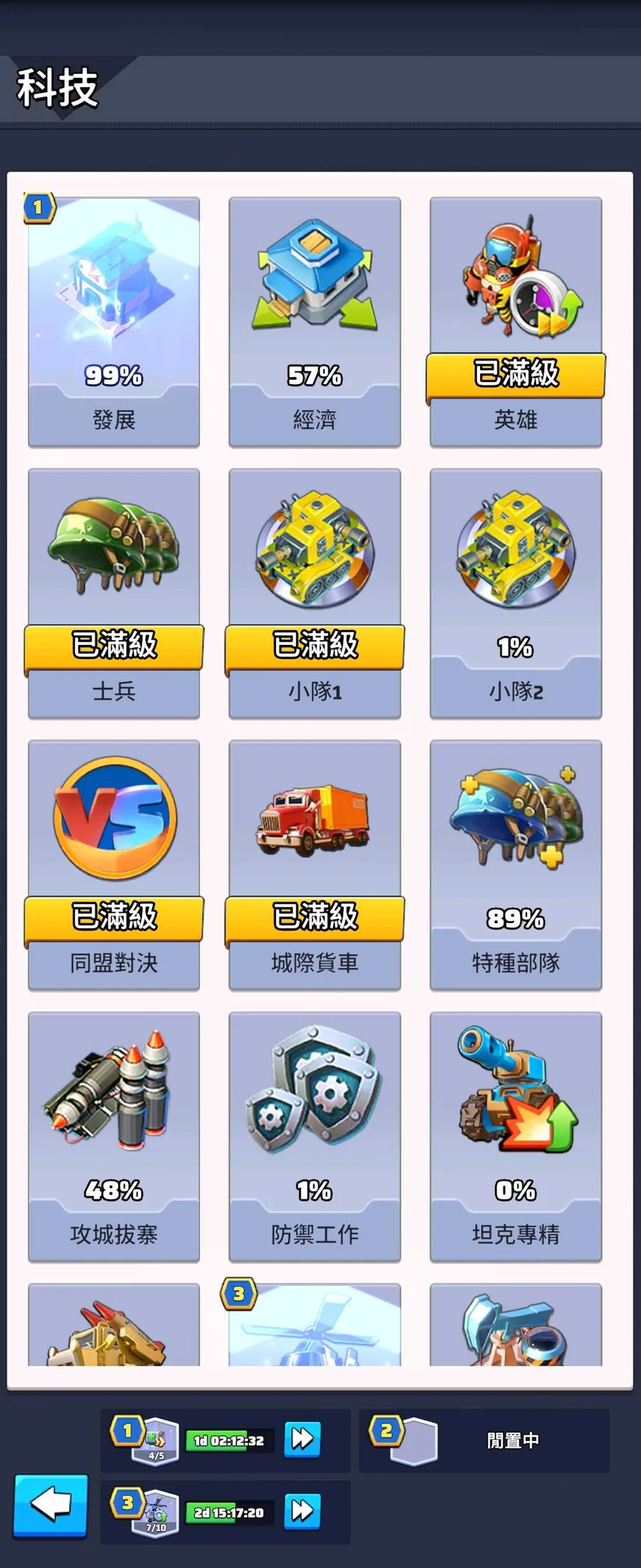
Task: Speed up research queue 3 timer
Action: click(x=302, y=1510)
